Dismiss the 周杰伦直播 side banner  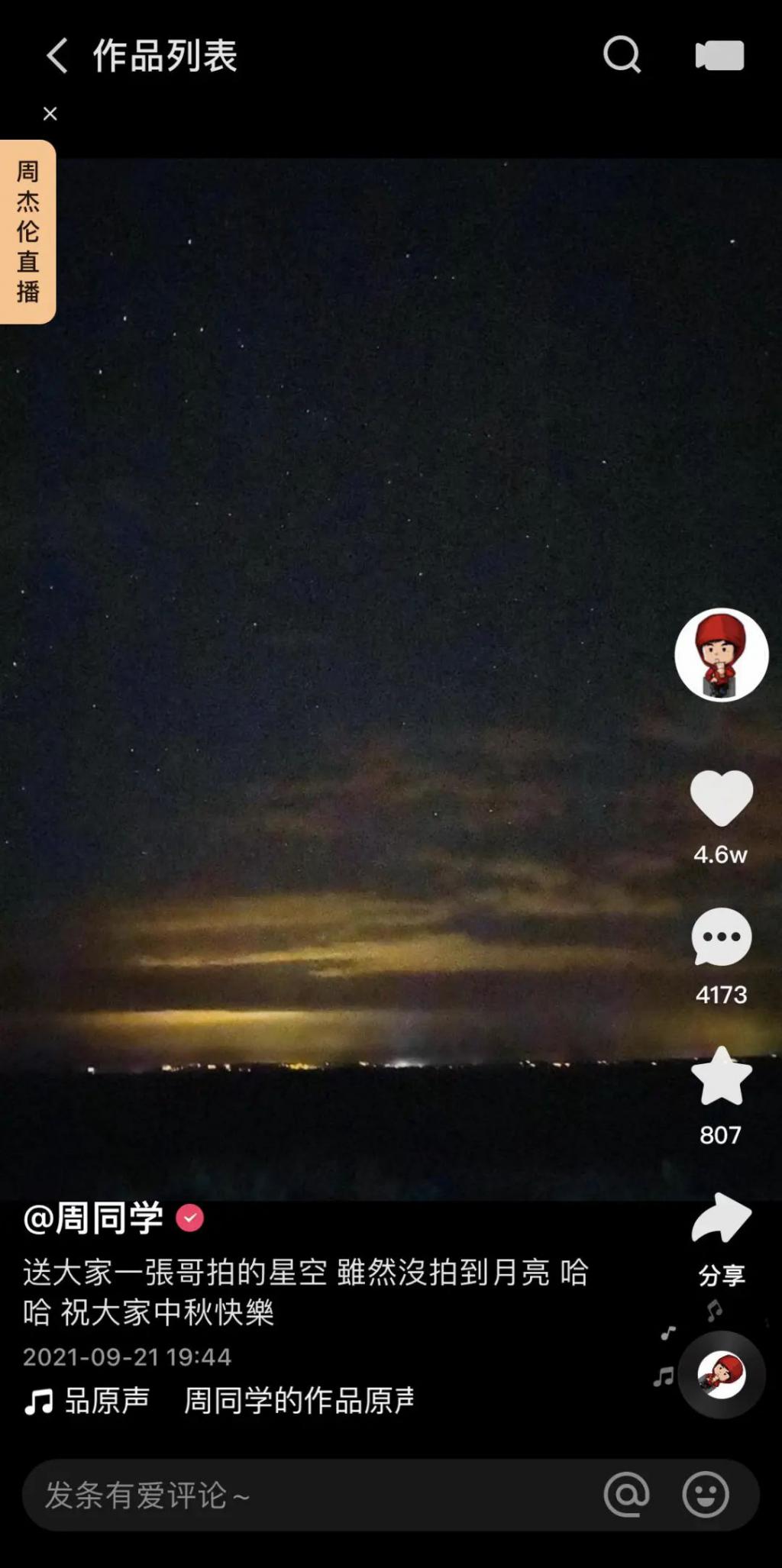50,114
